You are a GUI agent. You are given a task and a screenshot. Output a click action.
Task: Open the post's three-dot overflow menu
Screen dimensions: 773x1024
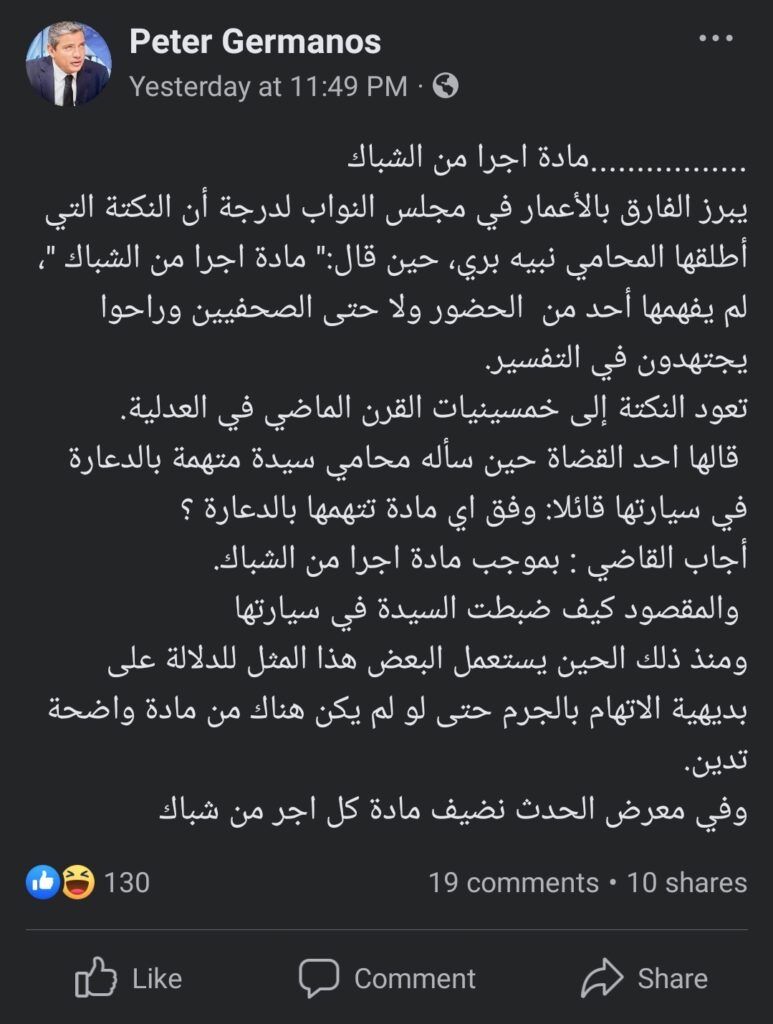point(716,39)
